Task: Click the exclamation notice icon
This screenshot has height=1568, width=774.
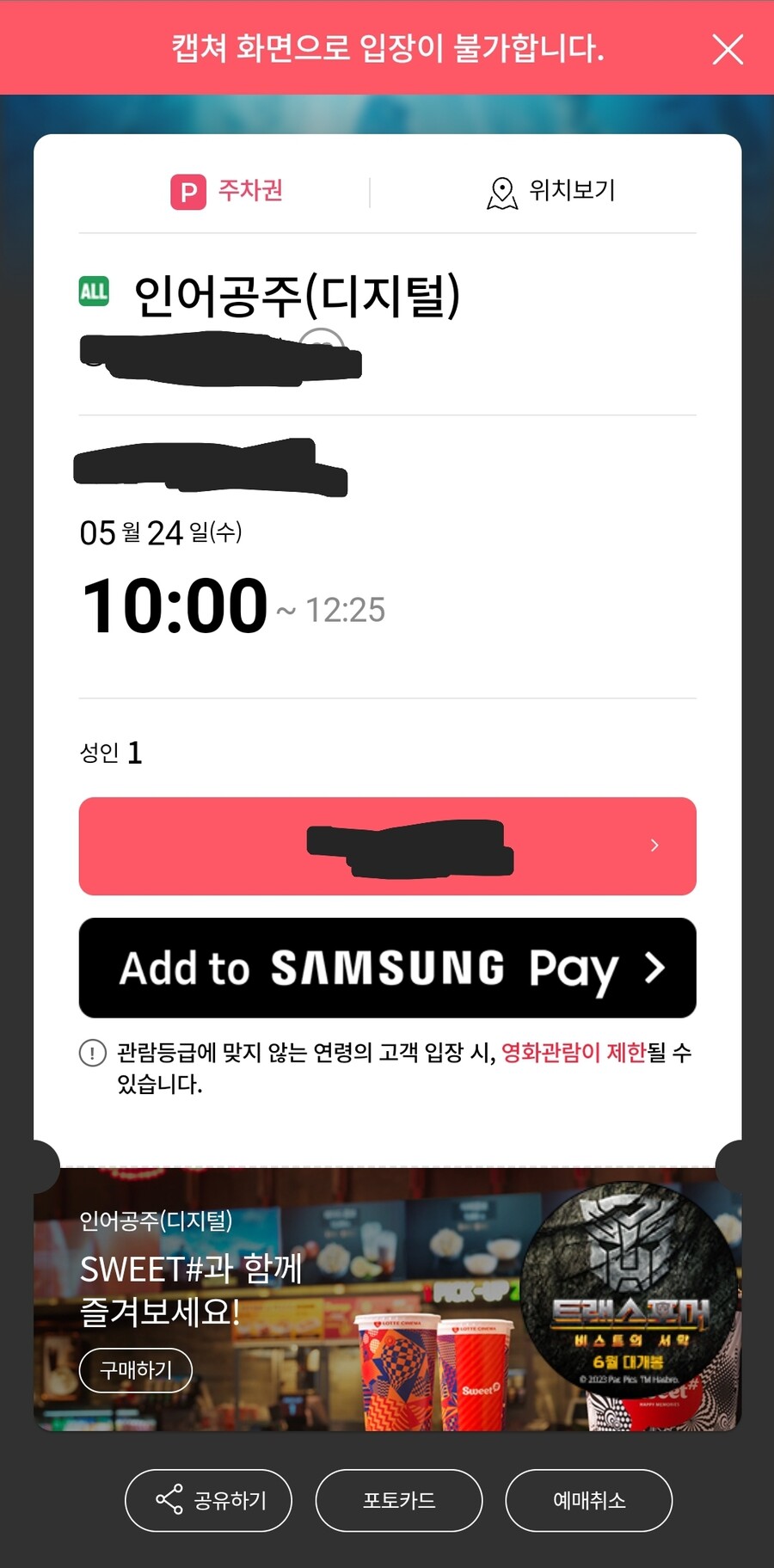Action: (89, 1051)
